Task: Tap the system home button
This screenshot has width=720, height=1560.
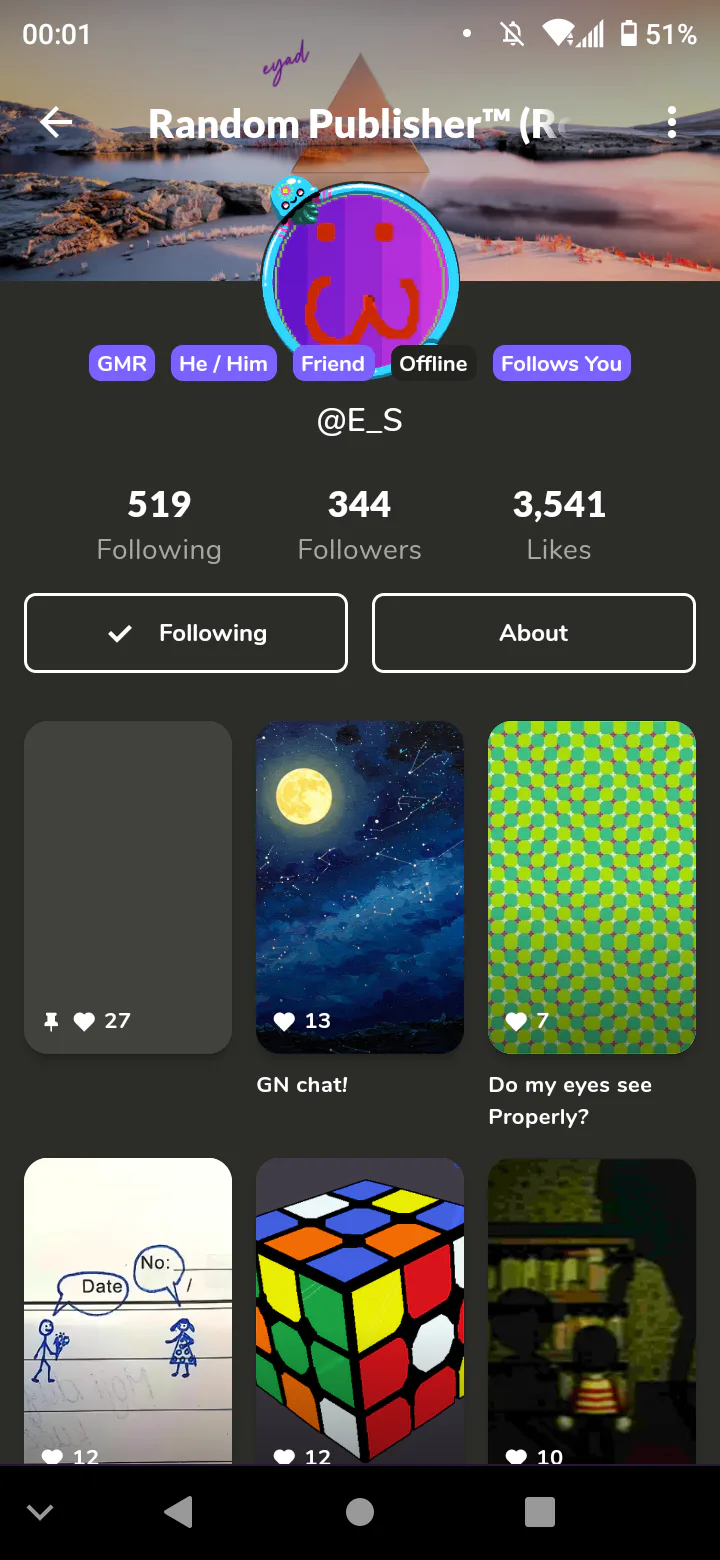Action: 360,1513
